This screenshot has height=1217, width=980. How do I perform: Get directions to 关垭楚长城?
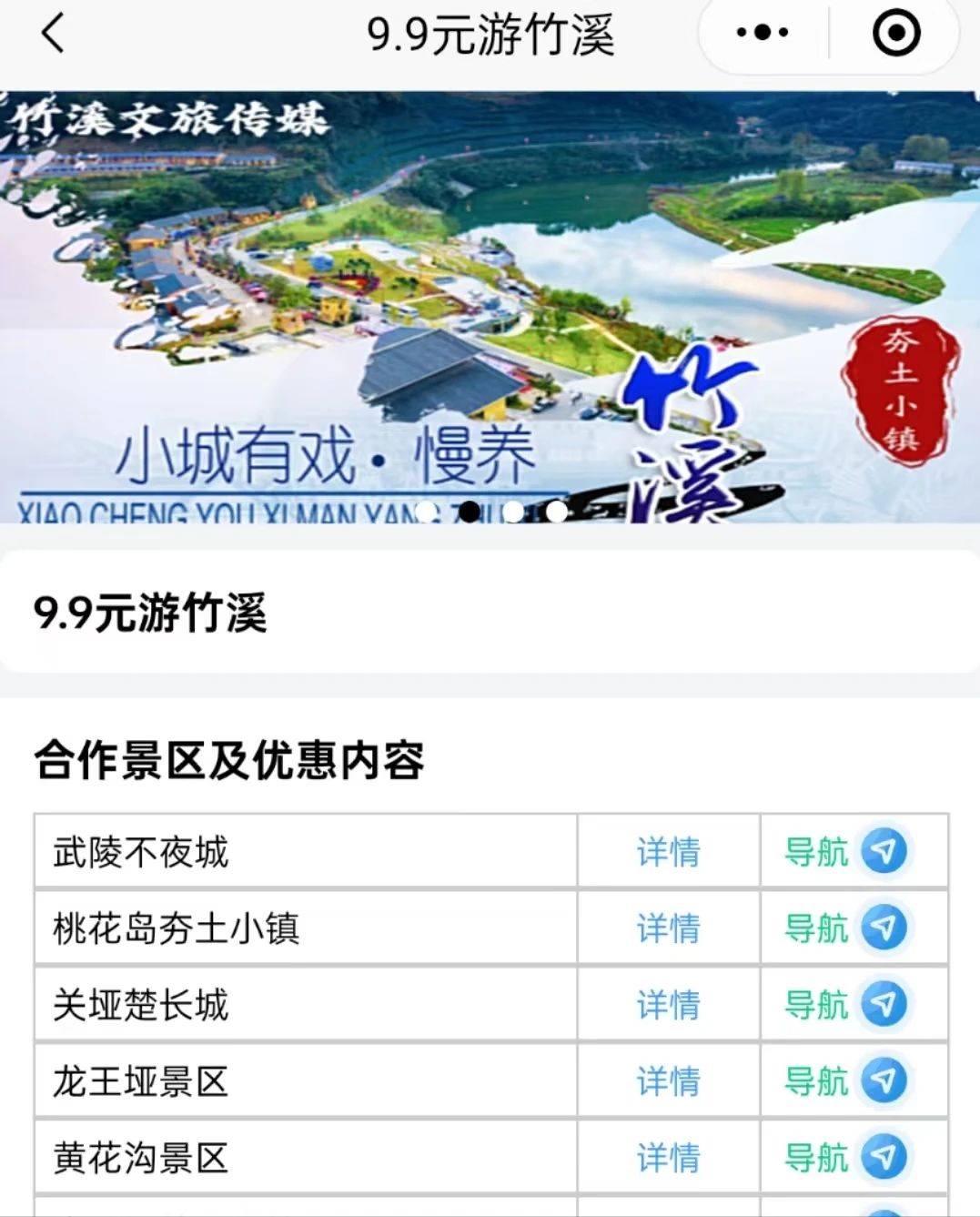click(x=845, y=1005)
